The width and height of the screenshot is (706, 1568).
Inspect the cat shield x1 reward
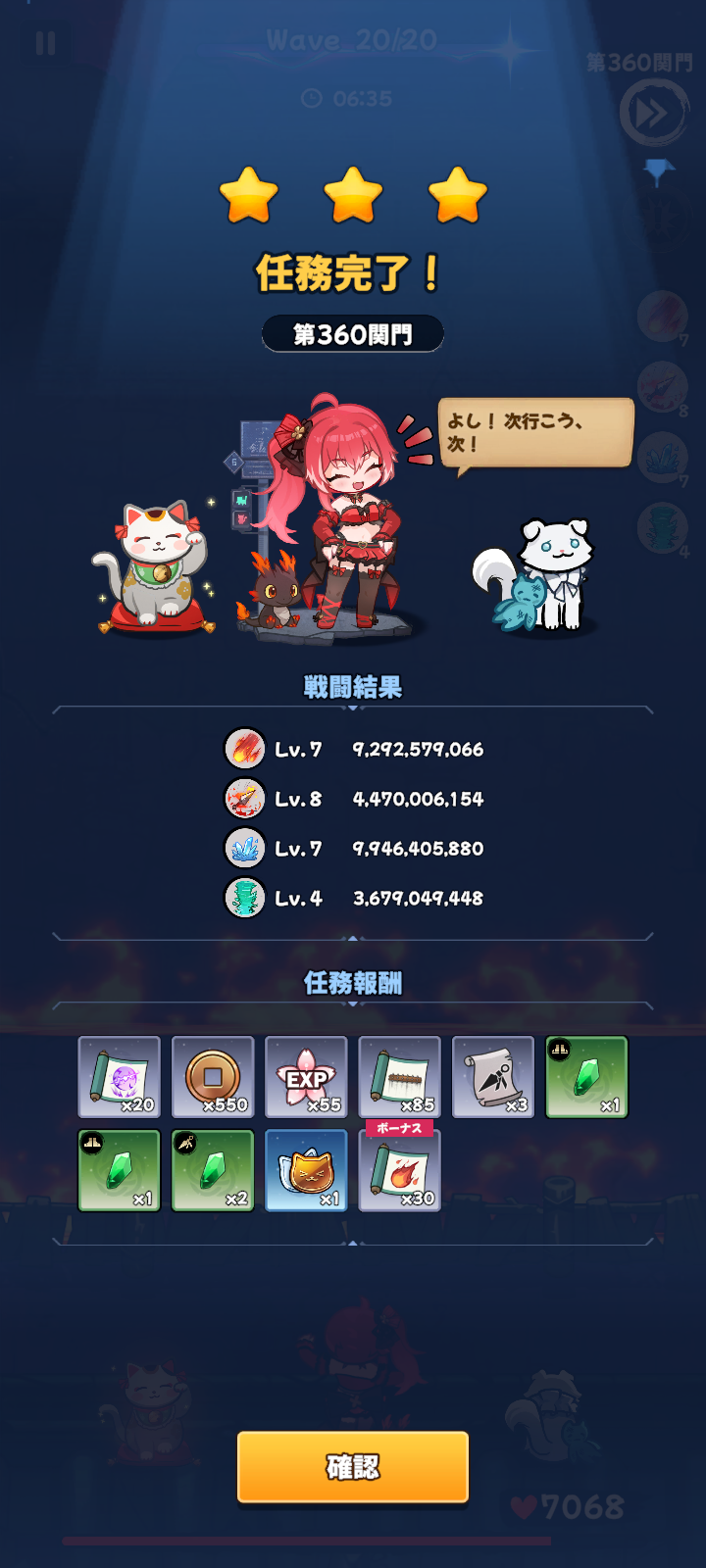306,1170
